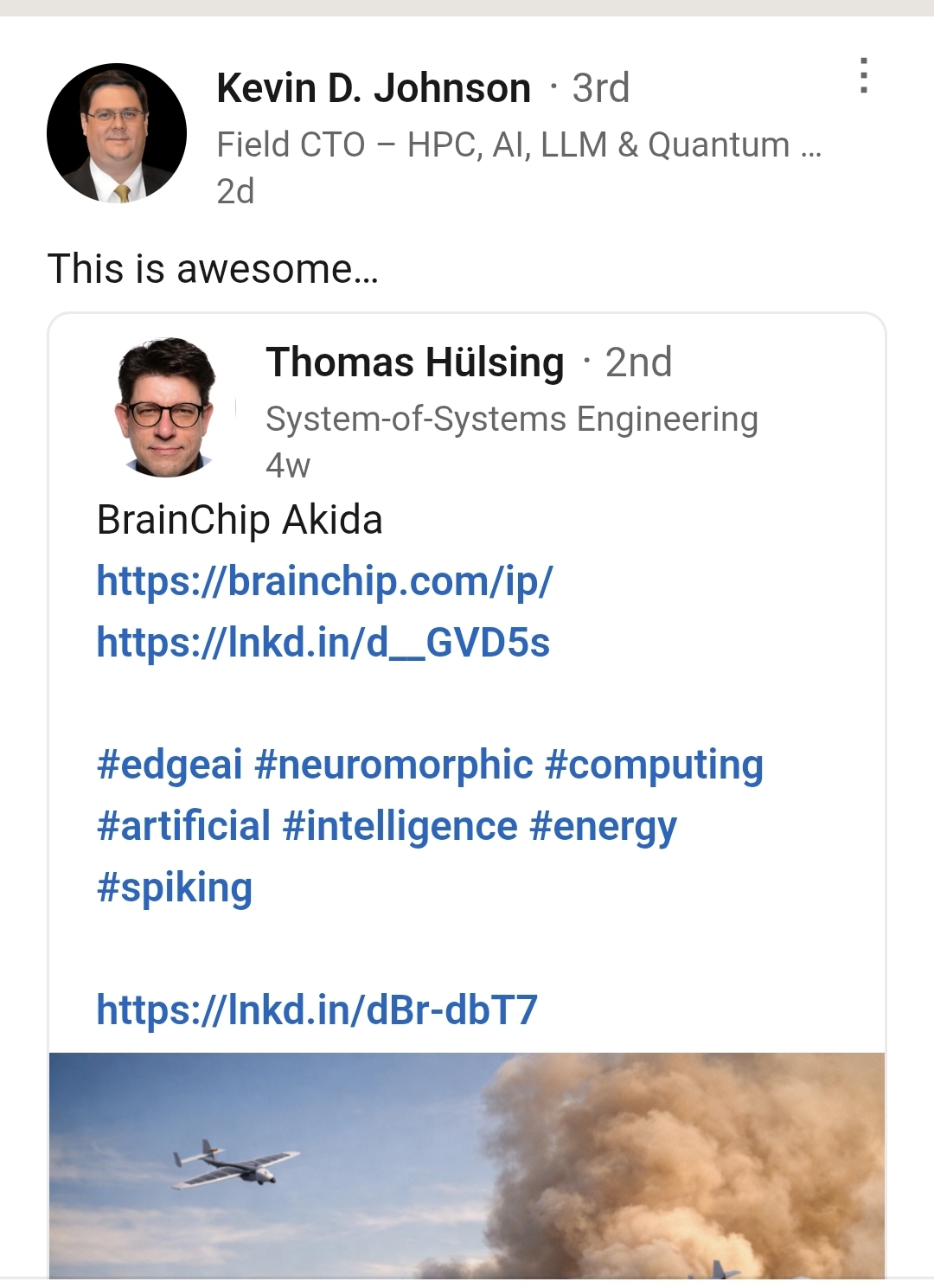Screen dimensions: 934x1288
Task: Open Thomas Hülsing's name link
Action: pyautogui.click(x=415, y=362)
